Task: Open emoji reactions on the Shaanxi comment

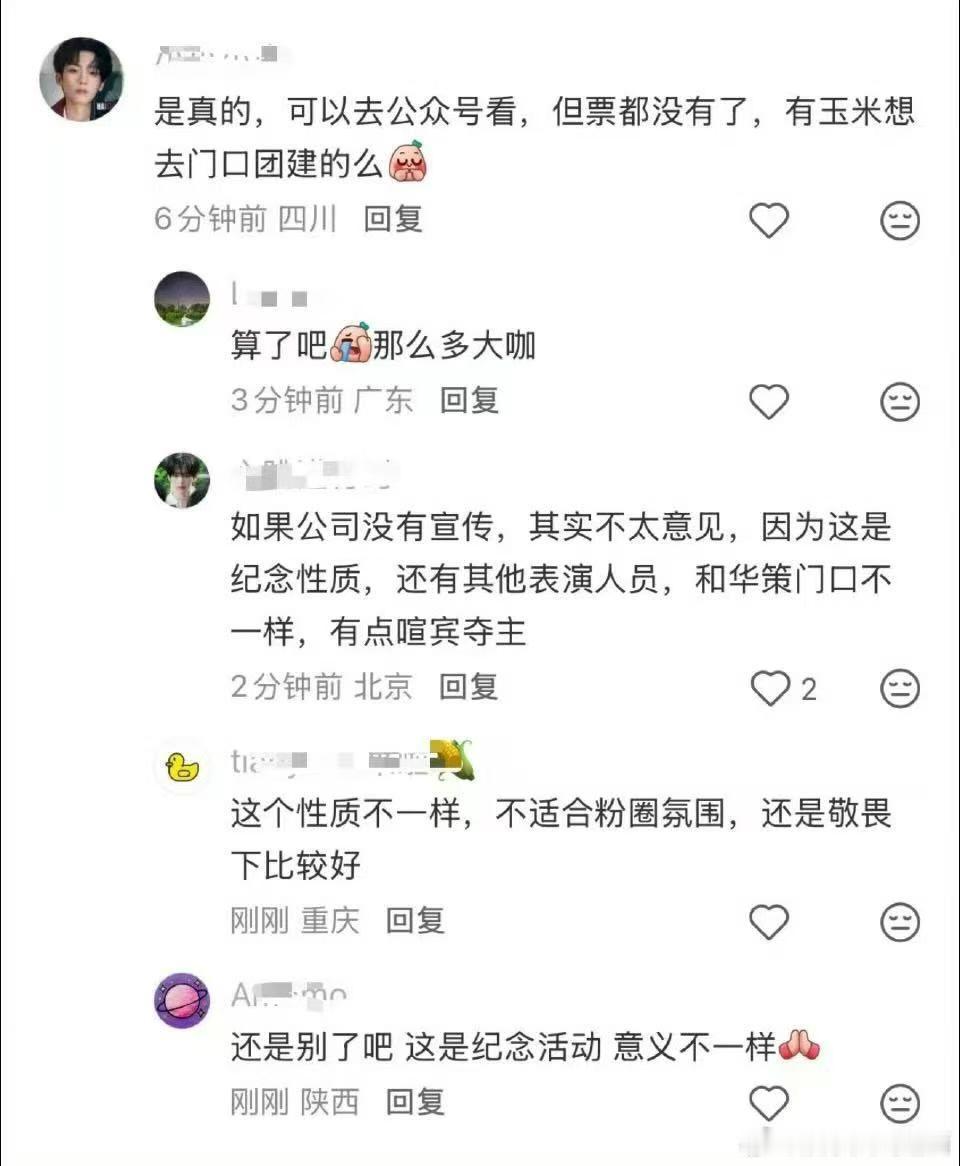Action: (901, 1103)
